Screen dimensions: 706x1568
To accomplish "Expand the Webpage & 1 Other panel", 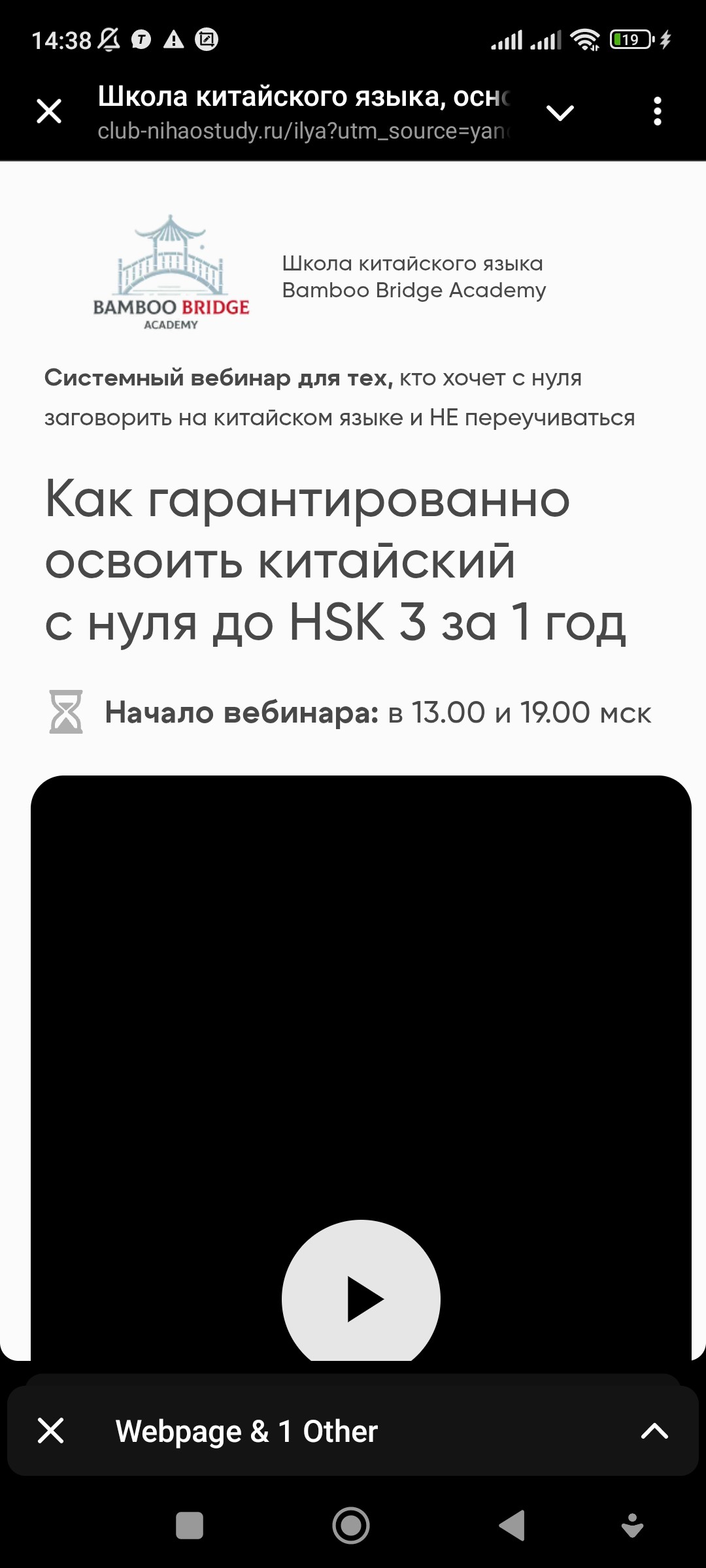I will [654, 1431].
